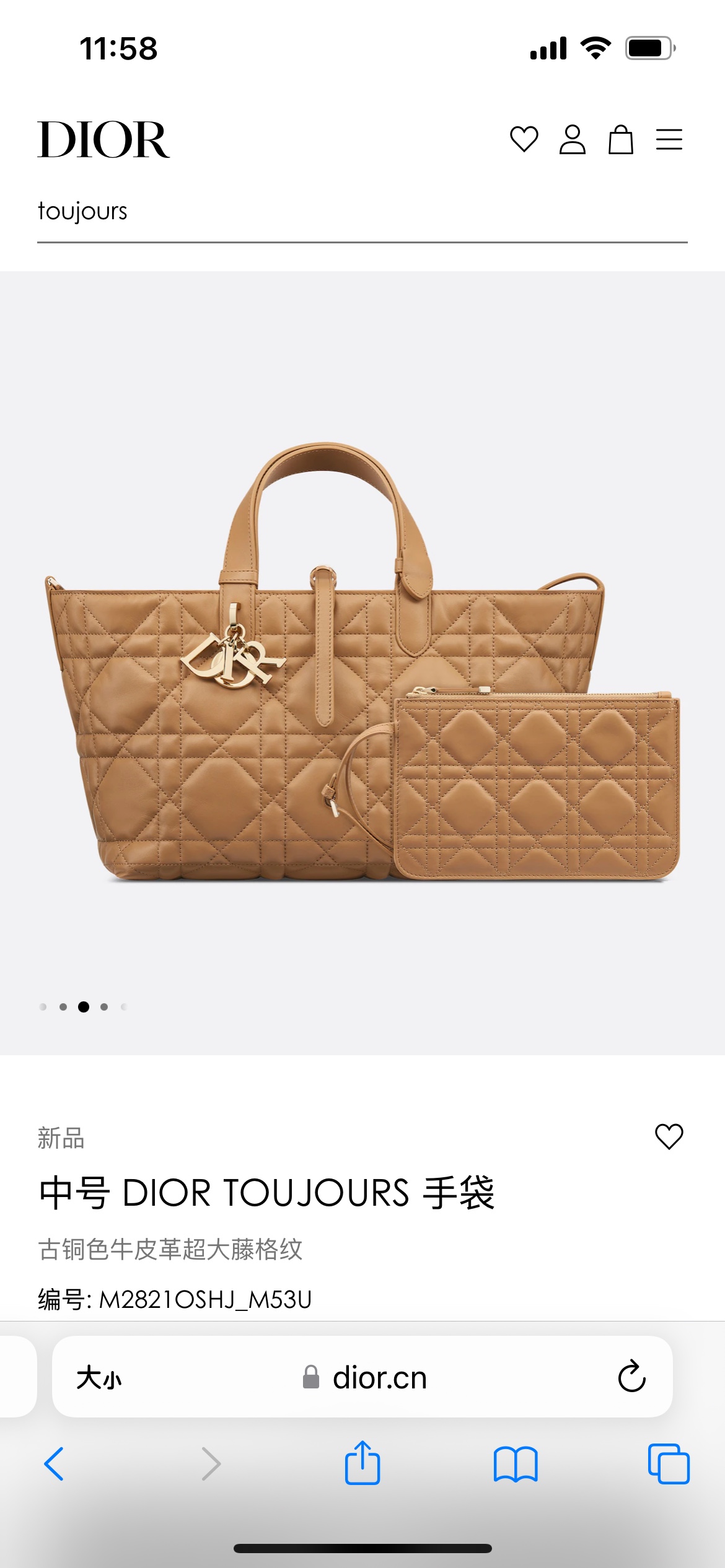
Task: Go to the Dior homepage logo
Action: point(103,140)
